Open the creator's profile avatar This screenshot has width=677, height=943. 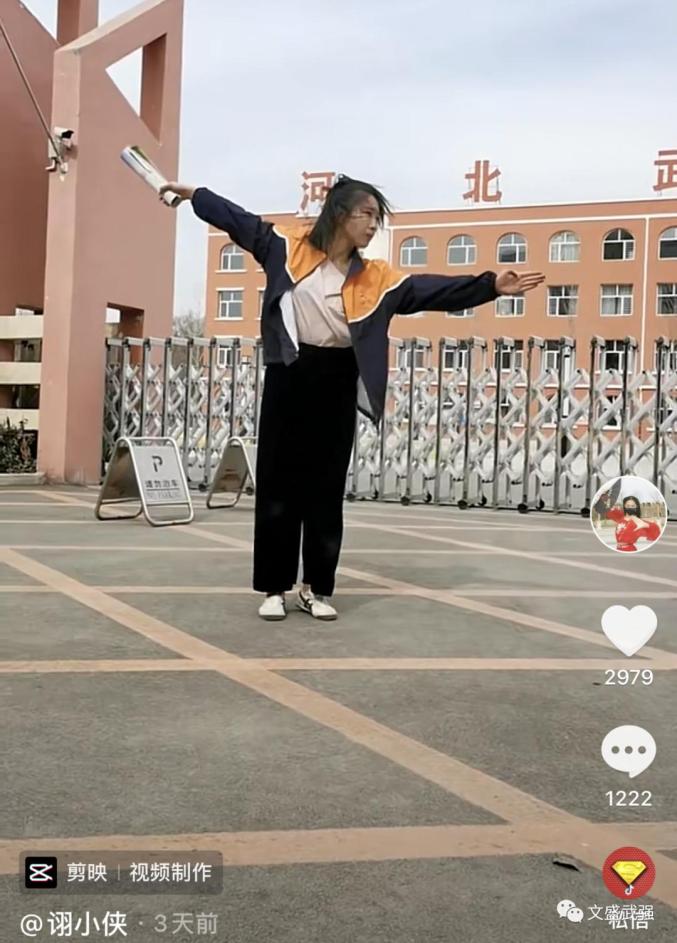628,514
